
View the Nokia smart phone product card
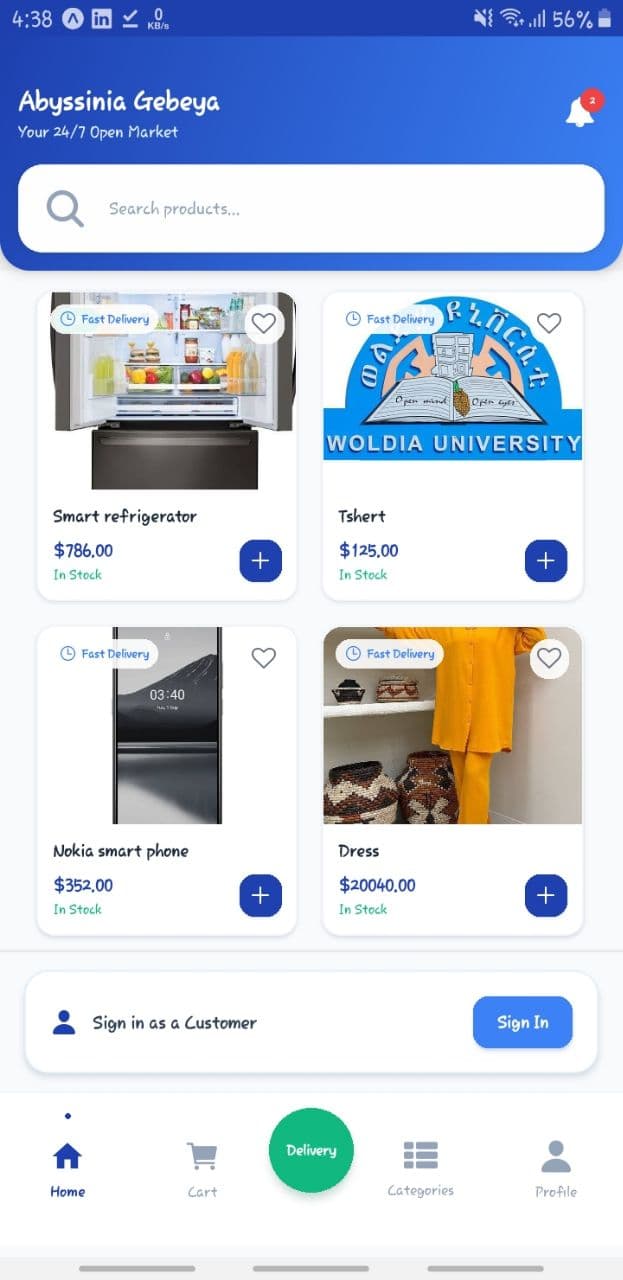(167, 781)
